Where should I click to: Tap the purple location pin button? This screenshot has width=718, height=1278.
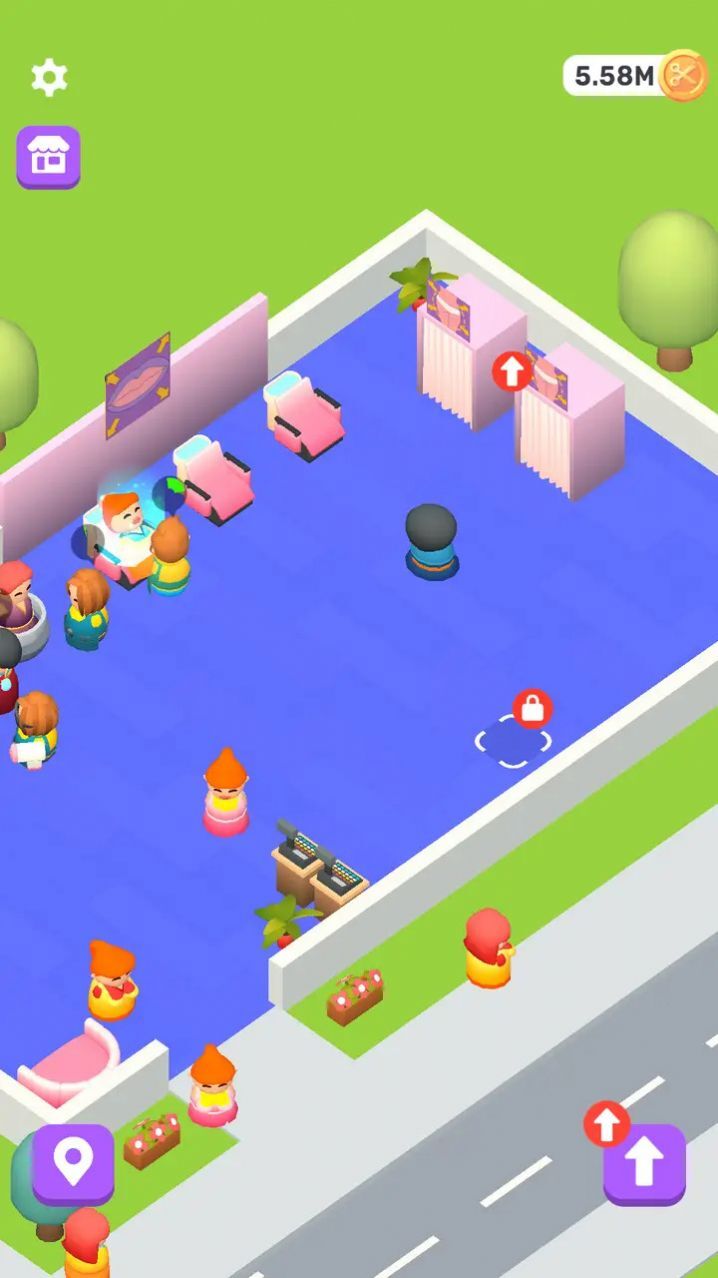pyautogui.click(x=73, y=1163)
